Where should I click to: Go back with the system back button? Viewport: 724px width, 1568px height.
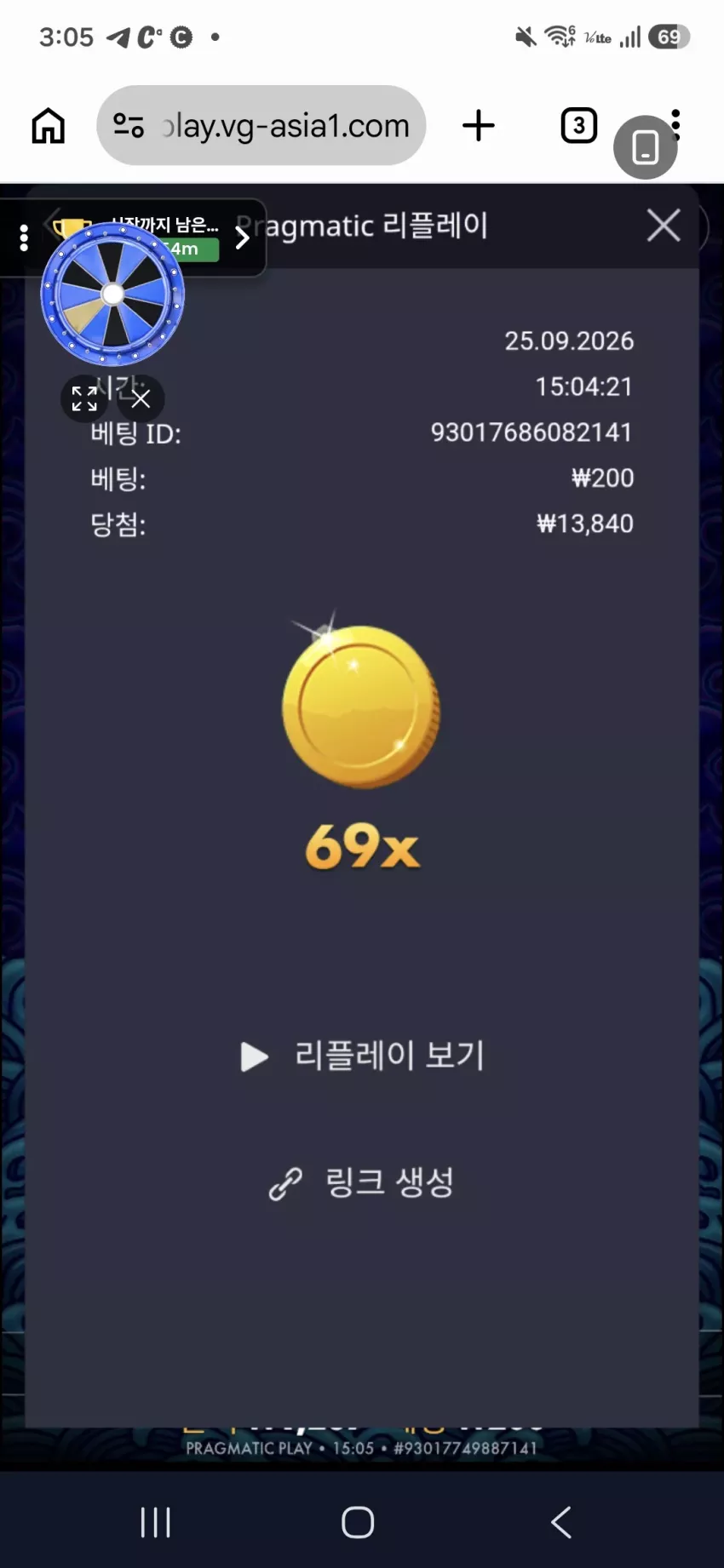pos(560,1522)
